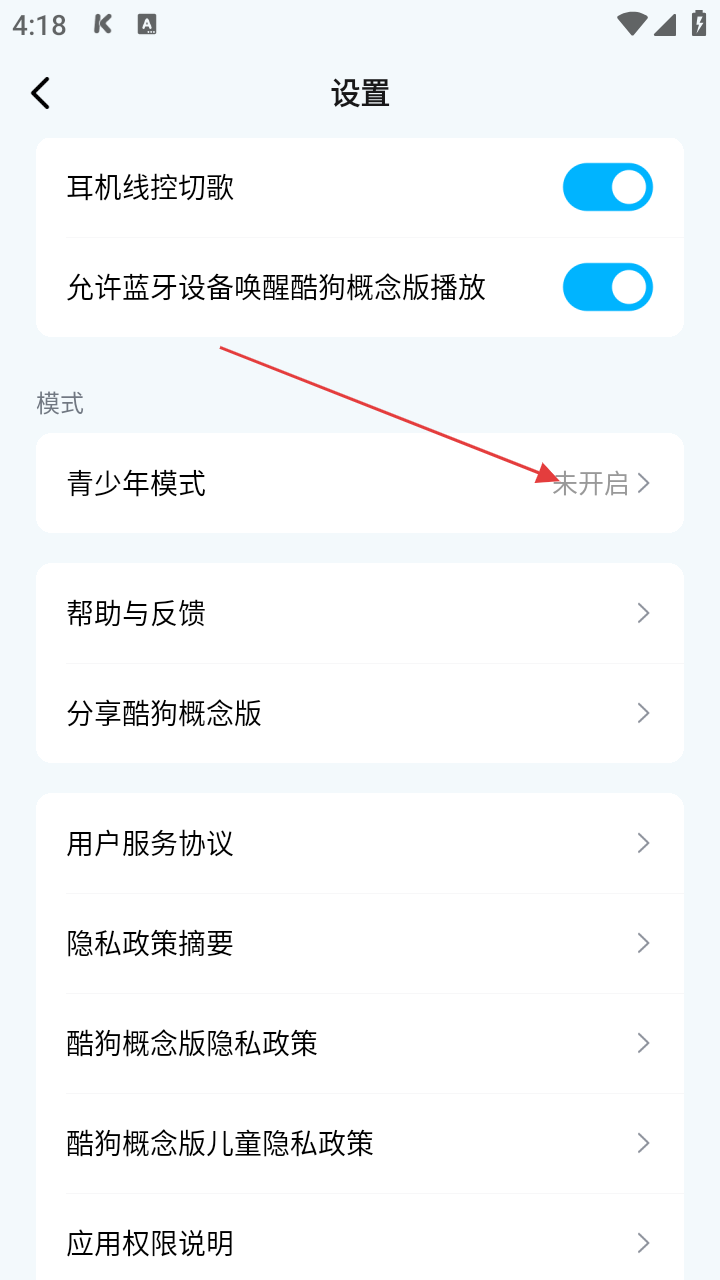Open 酷狗概念版儿童隐私政策
This screenshot has height=1280, width=720.
(x=360, y=1143)
